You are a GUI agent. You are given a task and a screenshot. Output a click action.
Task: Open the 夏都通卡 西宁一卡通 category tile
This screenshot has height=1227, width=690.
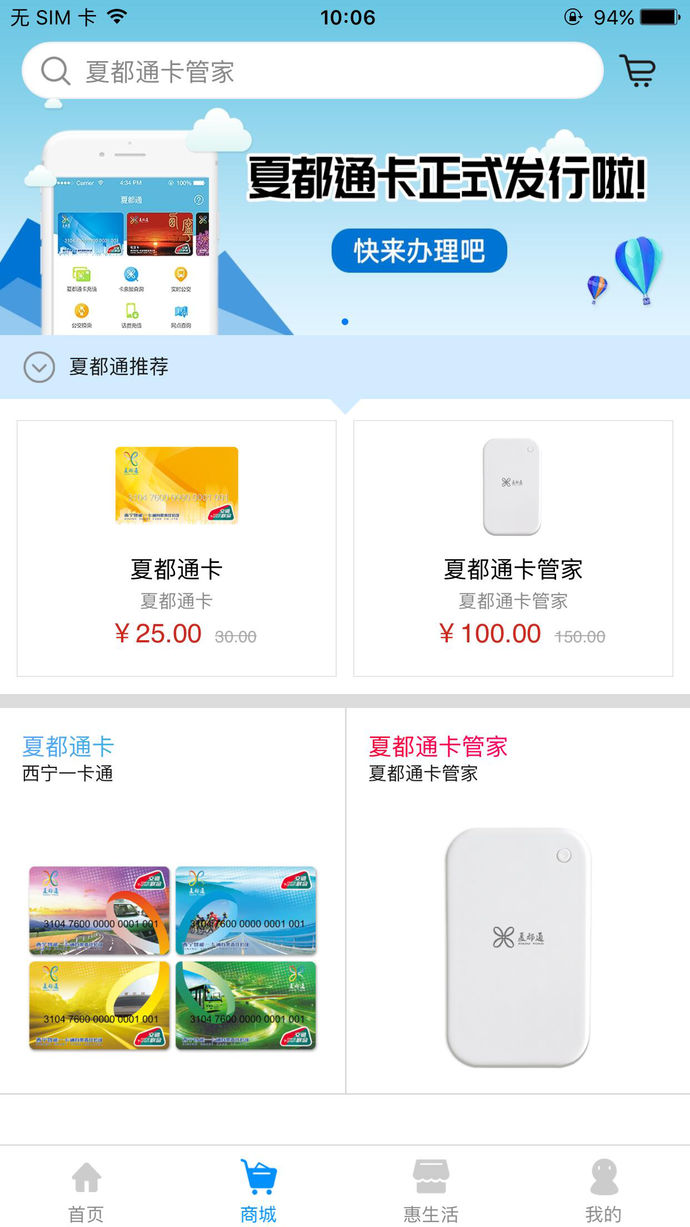[x=172, y=900]
